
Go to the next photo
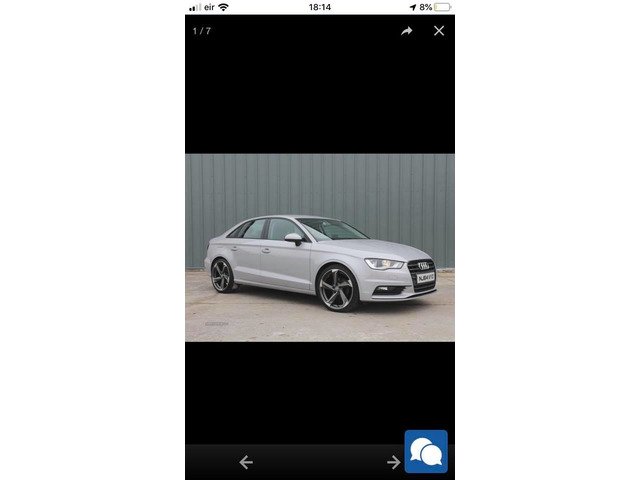(393, 462)
